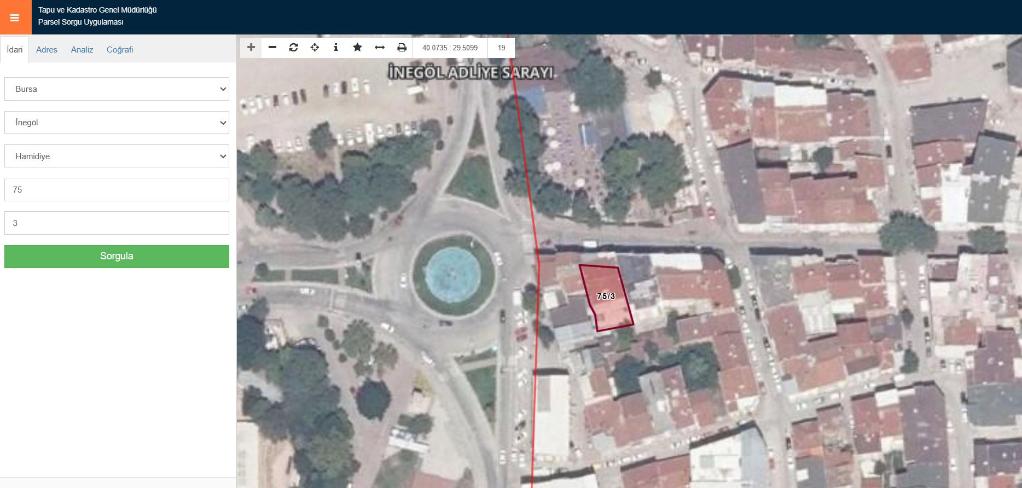The height and width of the screenshot is (488, 1022).
Task: Open the info tool
Action: pyautogui.click(x=336, y=47)
